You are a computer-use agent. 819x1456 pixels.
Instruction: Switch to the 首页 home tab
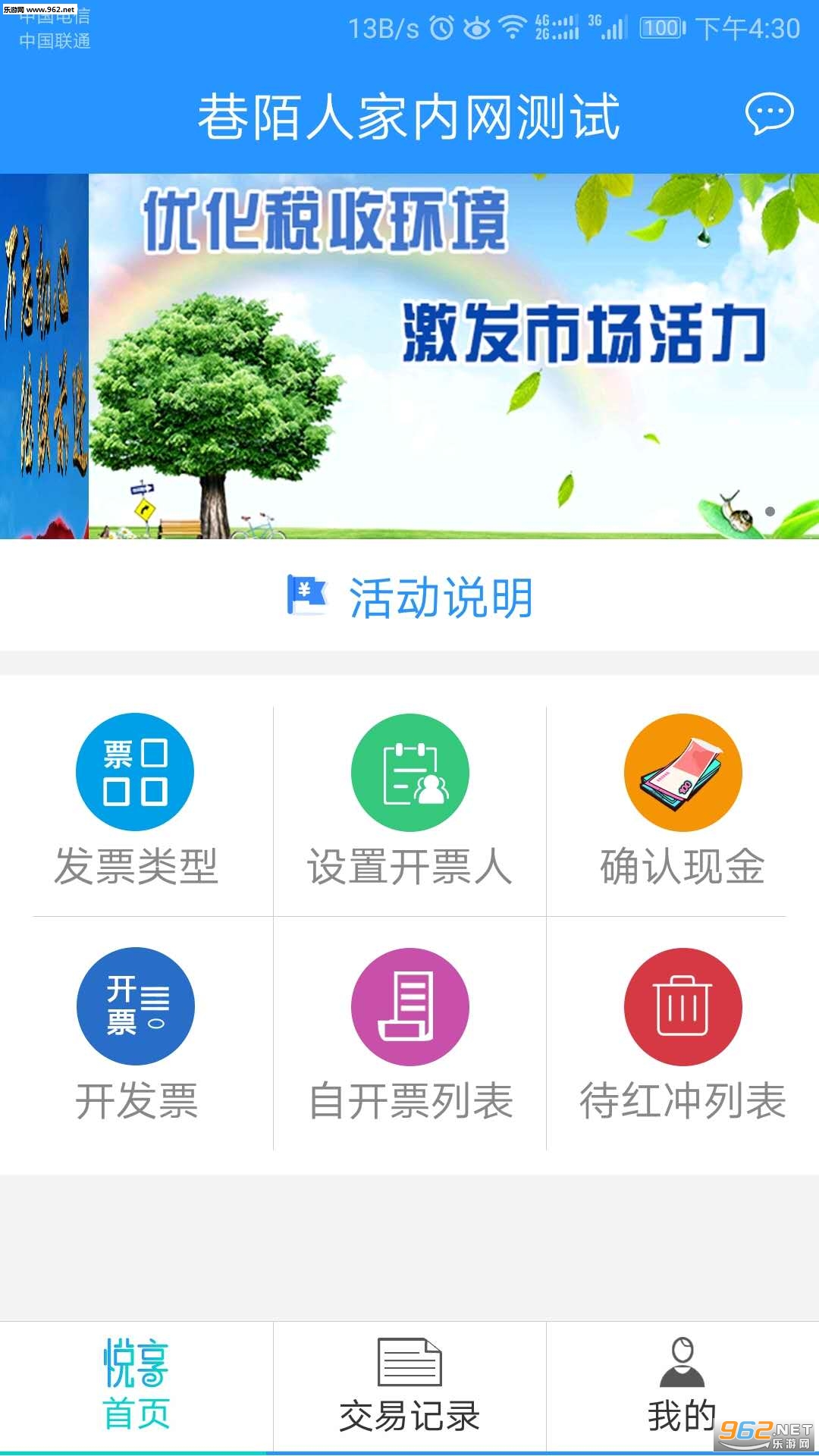(x=136, y=1386)
